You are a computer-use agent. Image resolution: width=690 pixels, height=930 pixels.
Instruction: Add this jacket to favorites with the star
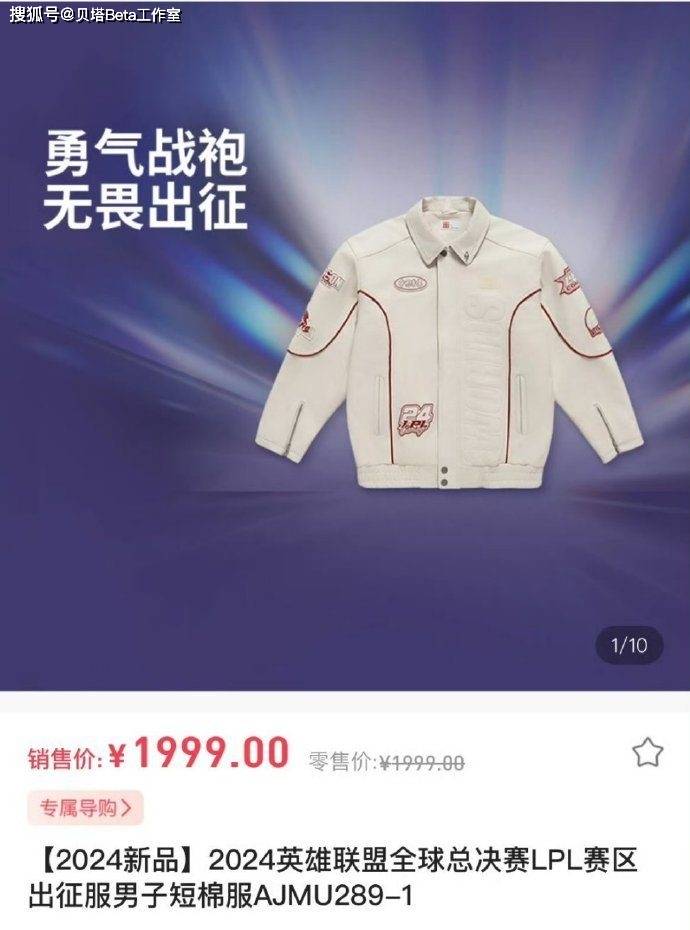(648, 752)
